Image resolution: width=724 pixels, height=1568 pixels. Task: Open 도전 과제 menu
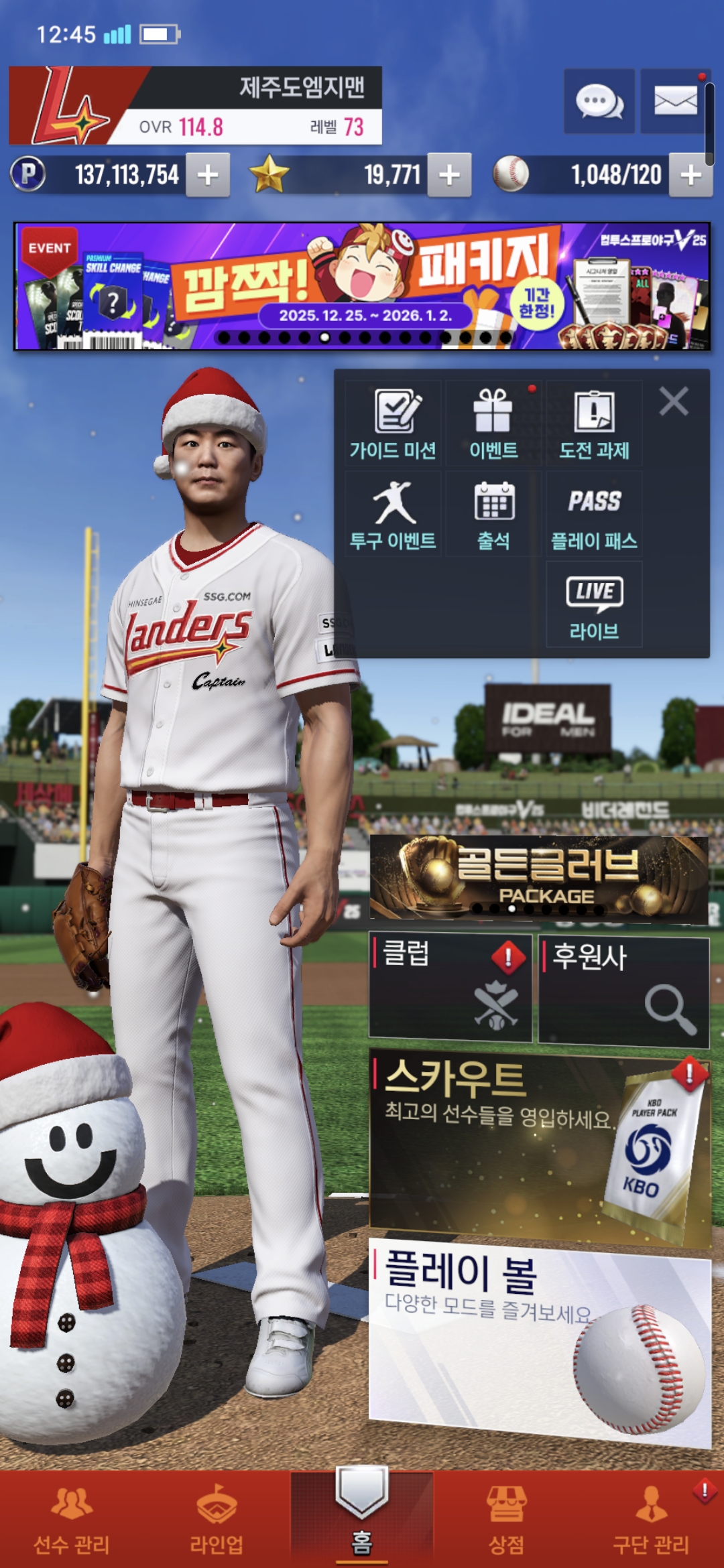coord(594,423)
